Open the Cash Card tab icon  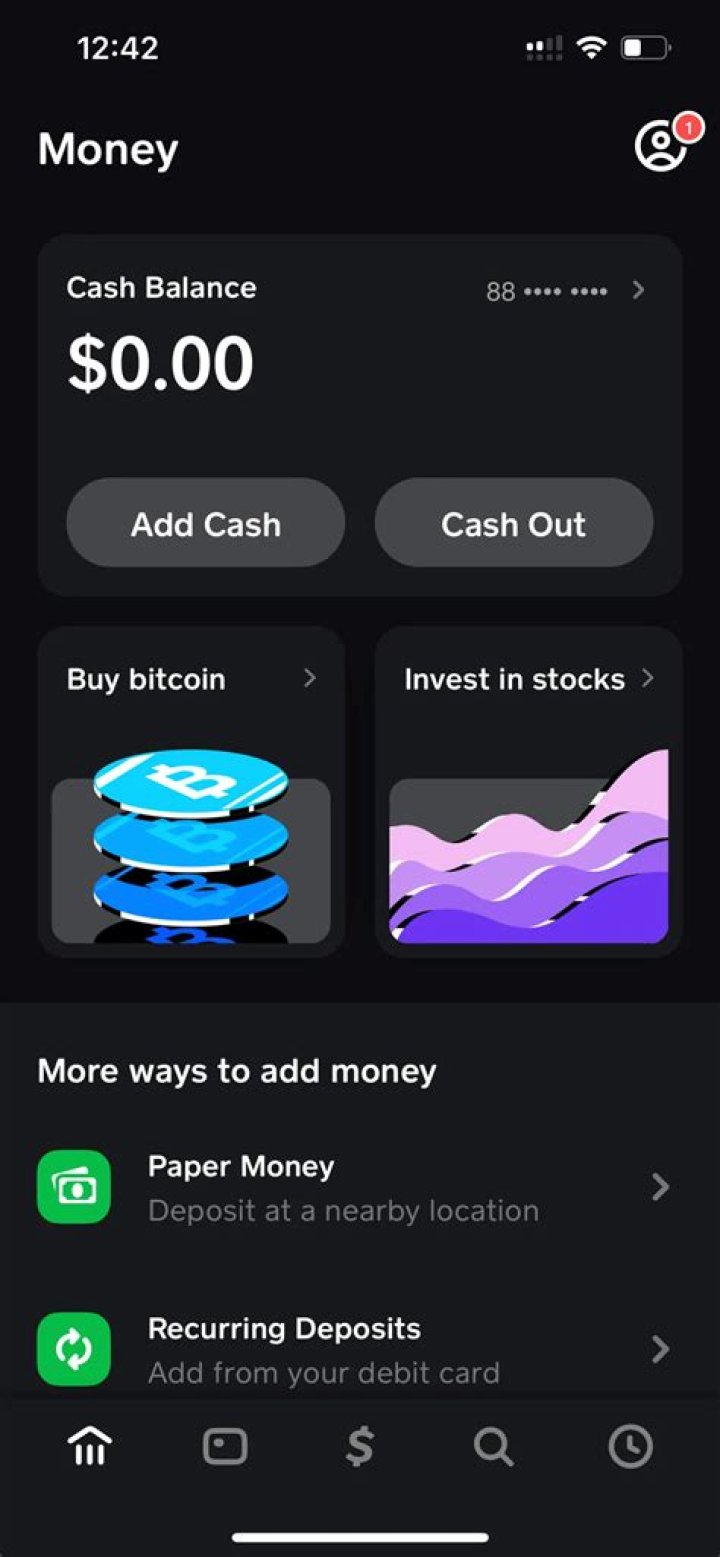(x=224, y=1444)
